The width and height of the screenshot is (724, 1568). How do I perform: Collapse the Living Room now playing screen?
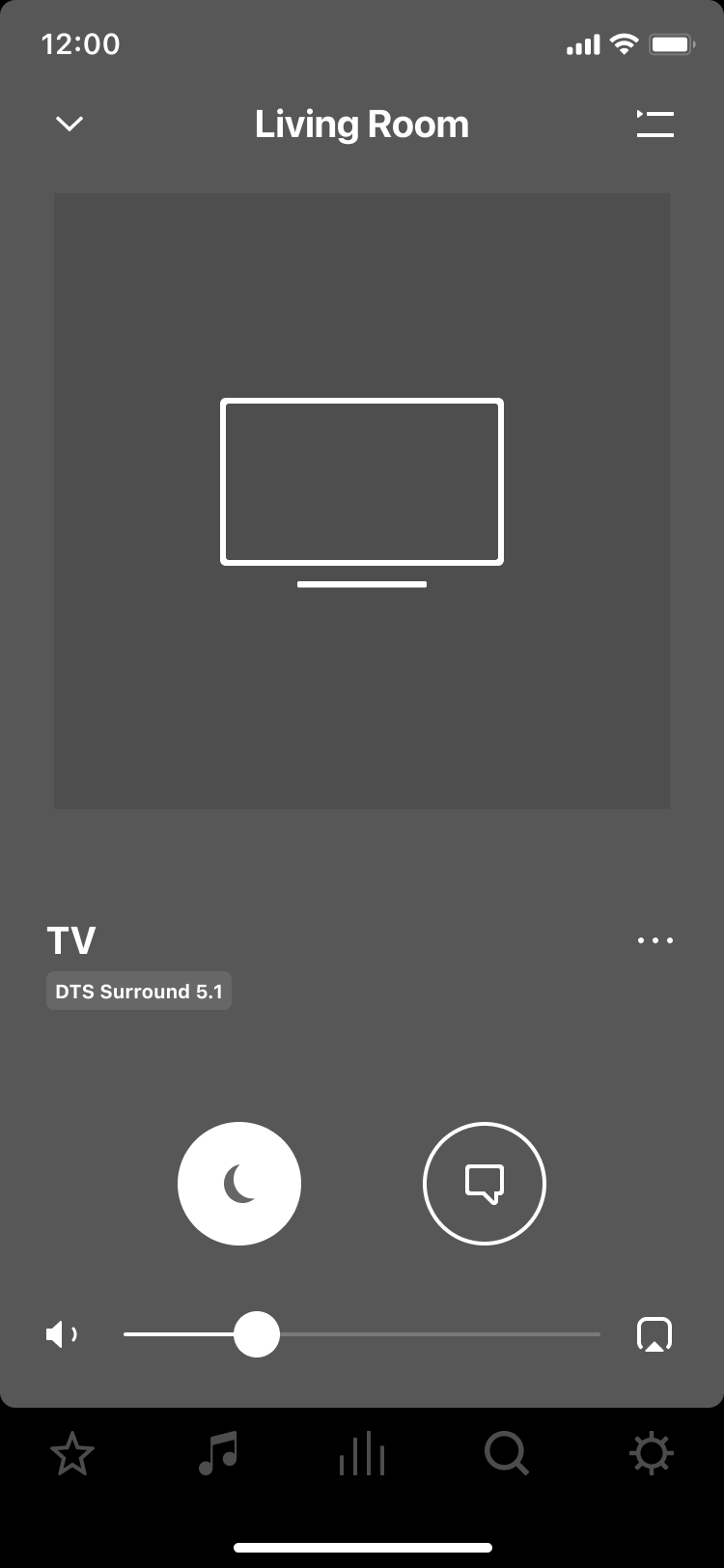tap(69, 124)
